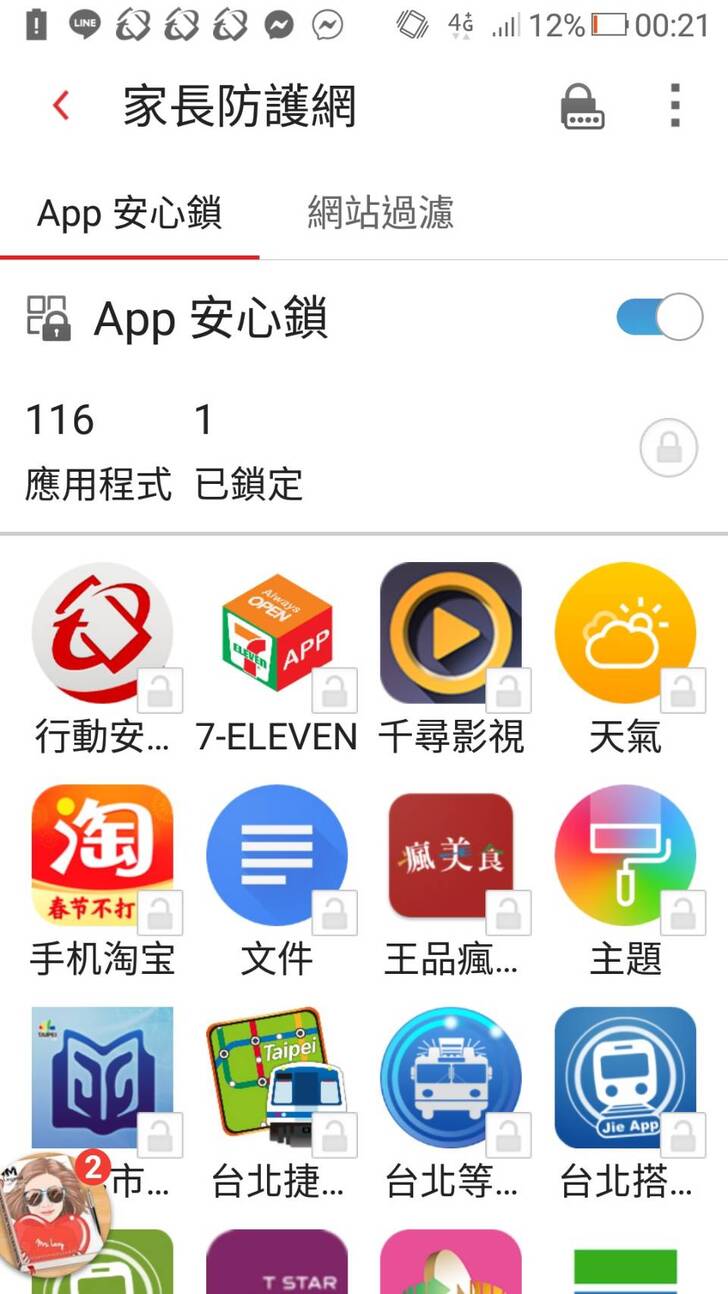Viewport: 728px width, 1294px height.
Task: Turn off the App 安心鎖 switch
Action: [x=659, y=318]
